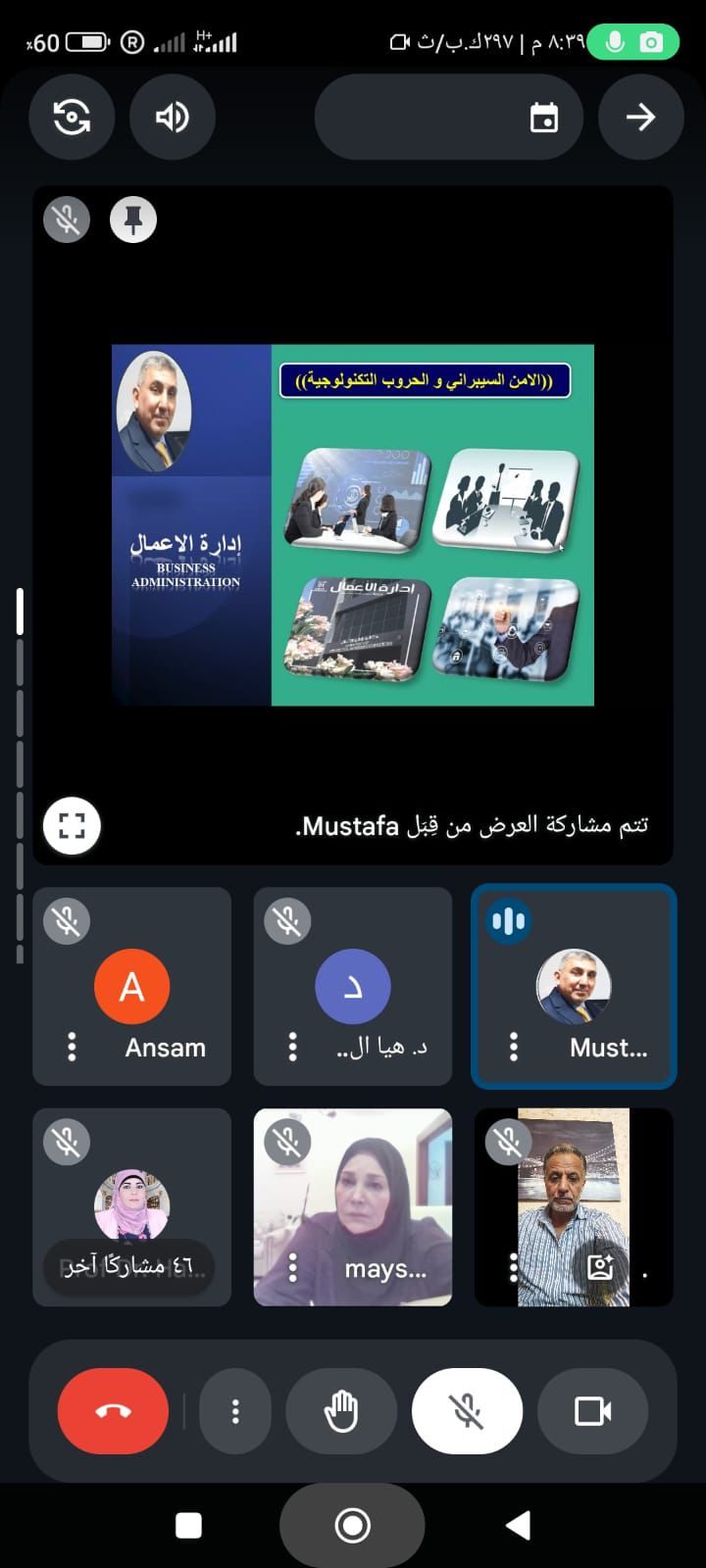Viewport: 706px width, 1568px height.
Task: Change audio output via speaker icon
Action: pyautogui.click(x=172, y=118)
